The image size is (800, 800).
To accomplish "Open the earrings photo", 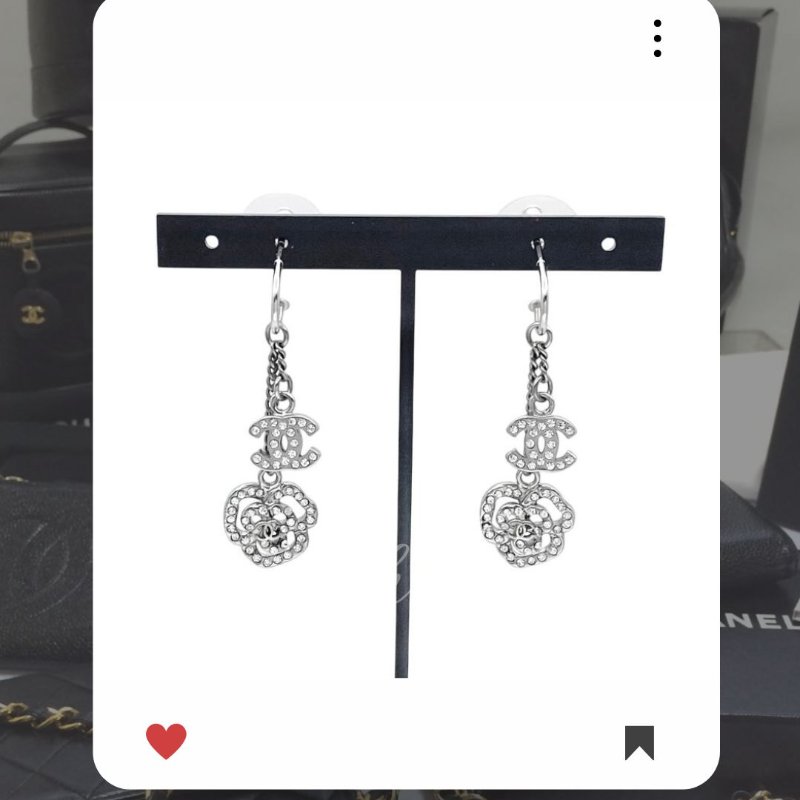I will coord(406,420).
